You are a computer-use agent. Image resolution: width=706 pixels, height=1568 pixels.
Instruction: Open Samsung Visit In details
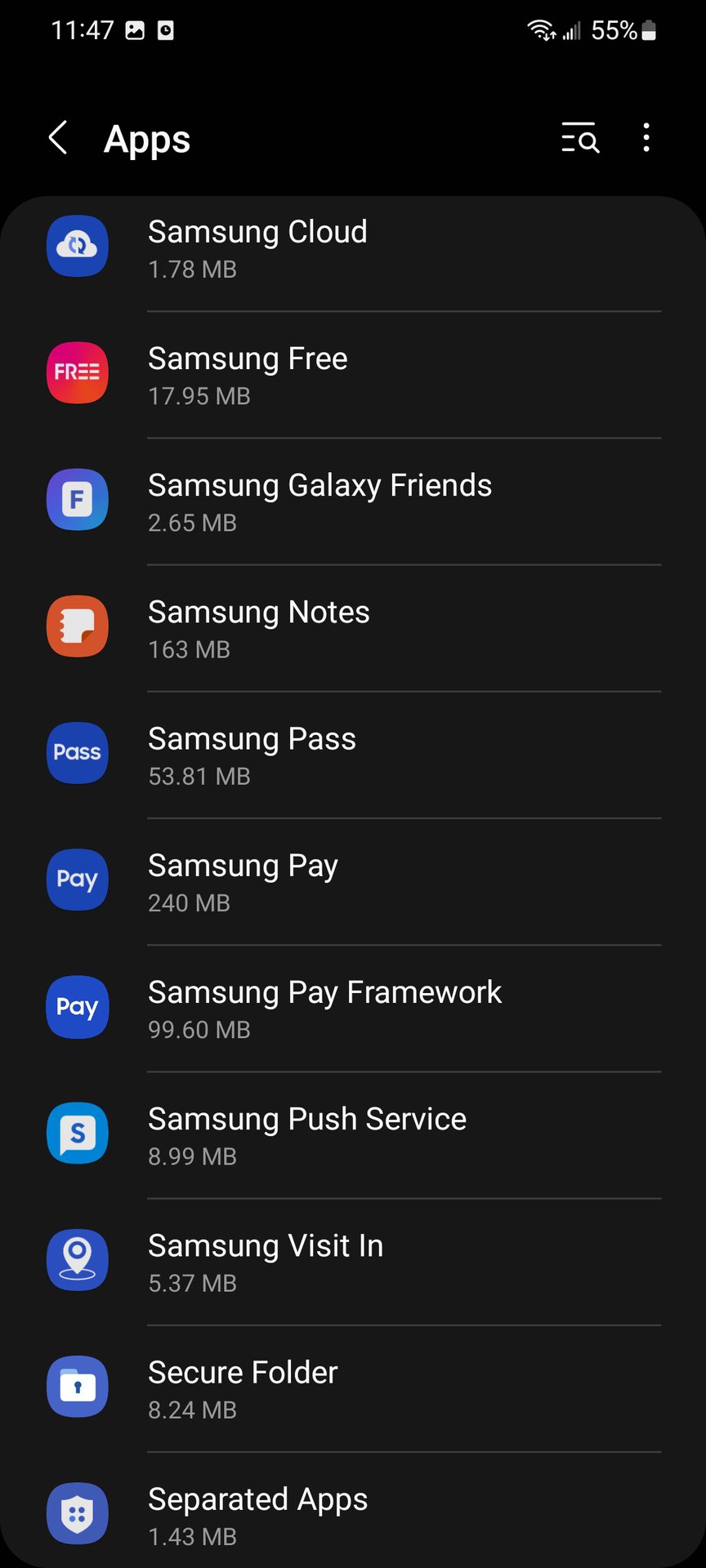[x=353, y=1261]
